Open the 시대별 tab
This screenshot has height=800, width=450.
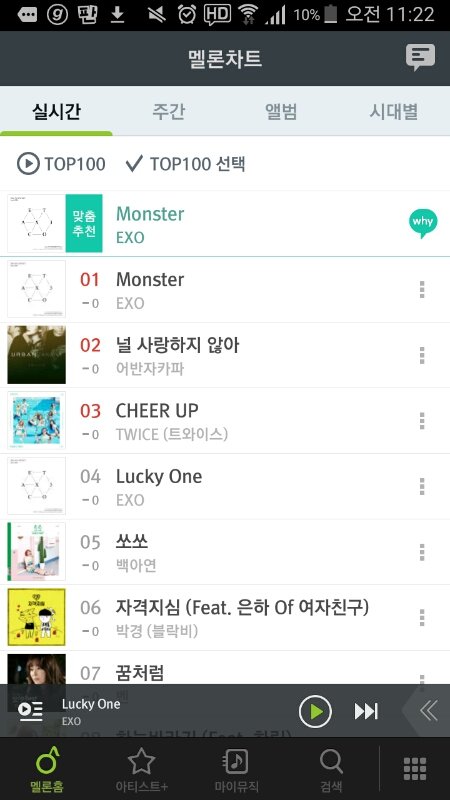(x=393, y=111)
